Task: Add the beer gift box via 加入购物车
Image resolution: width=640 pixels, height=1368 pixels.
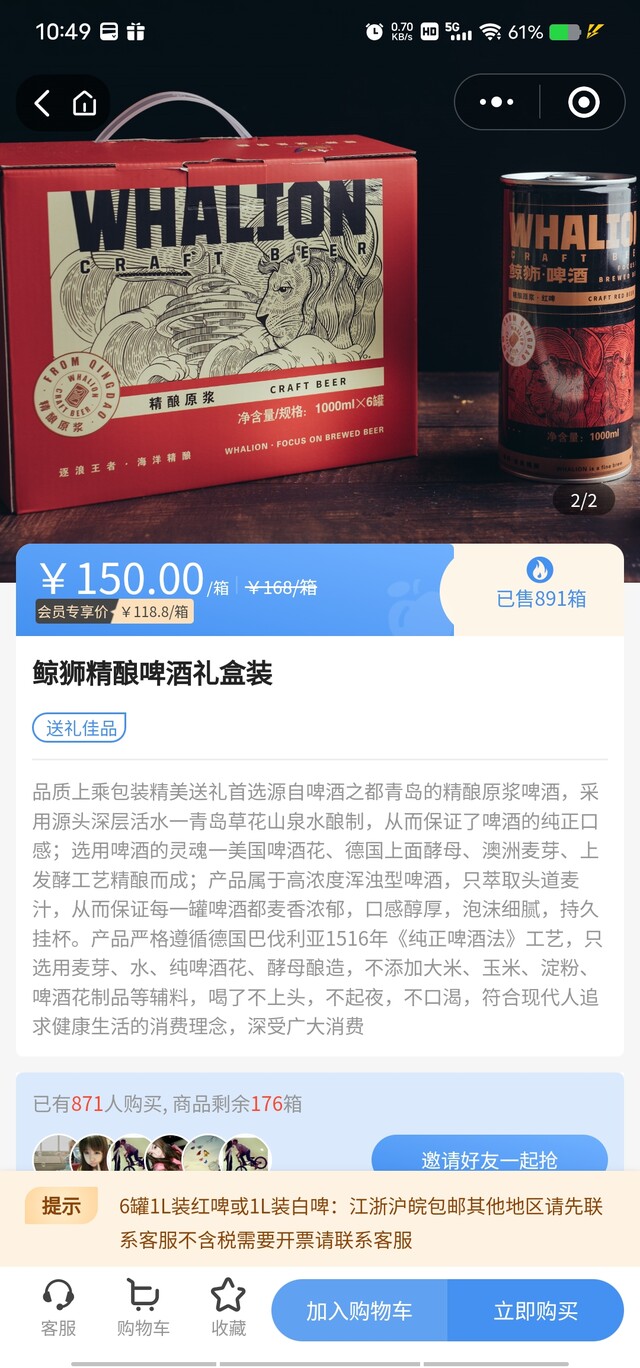Action: [x=359, y=1311]
